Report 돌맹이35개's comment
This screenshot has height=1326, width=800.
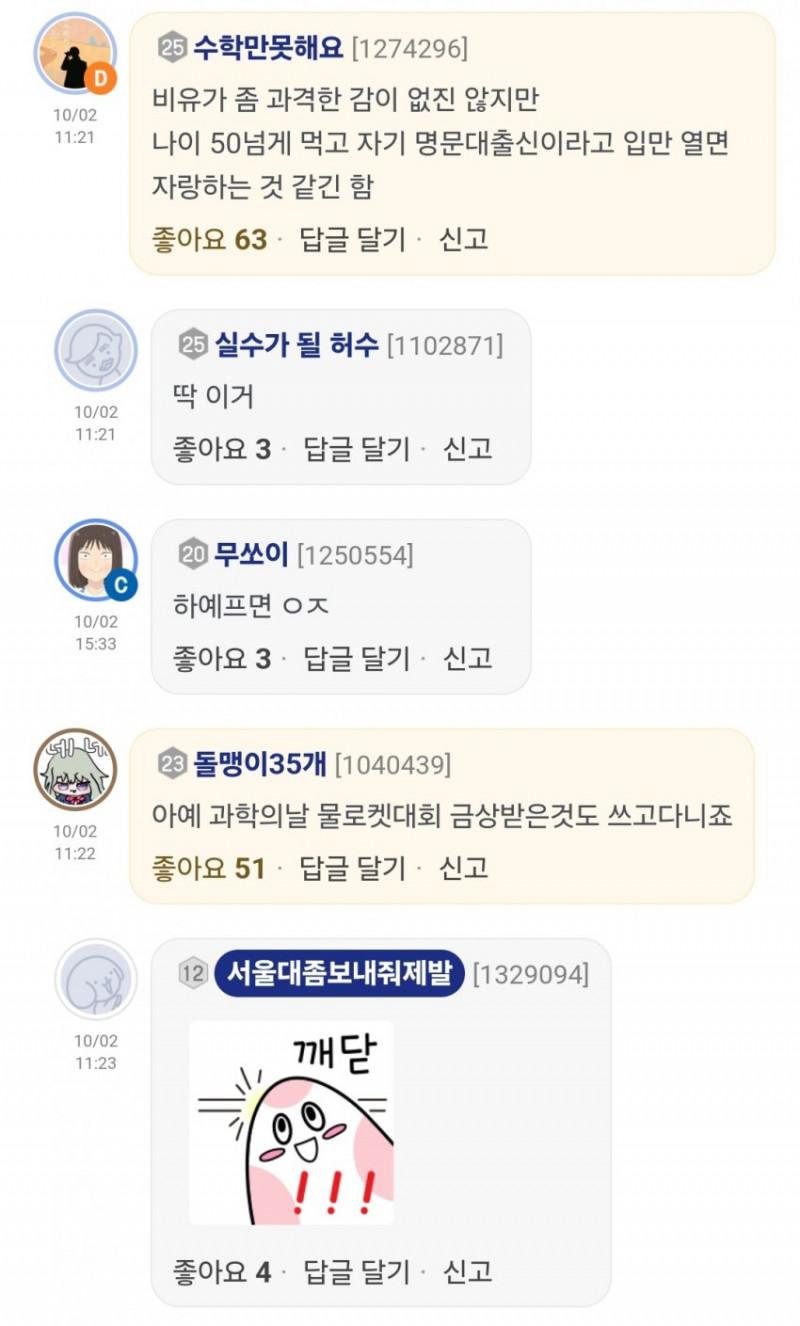(464, 868)
